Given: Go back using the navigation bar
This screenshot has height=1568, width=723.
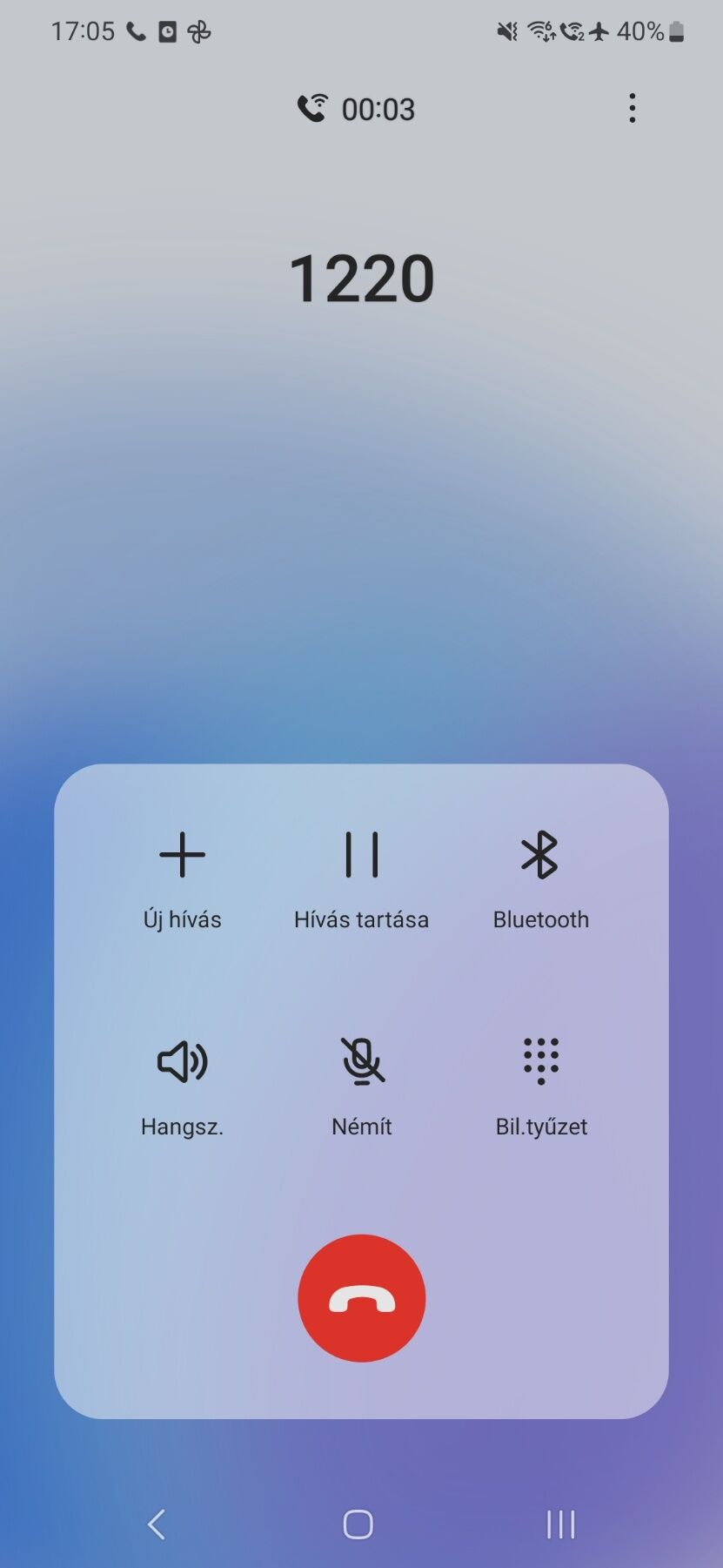Looking at the screenshot, I should click(157, 1524).
